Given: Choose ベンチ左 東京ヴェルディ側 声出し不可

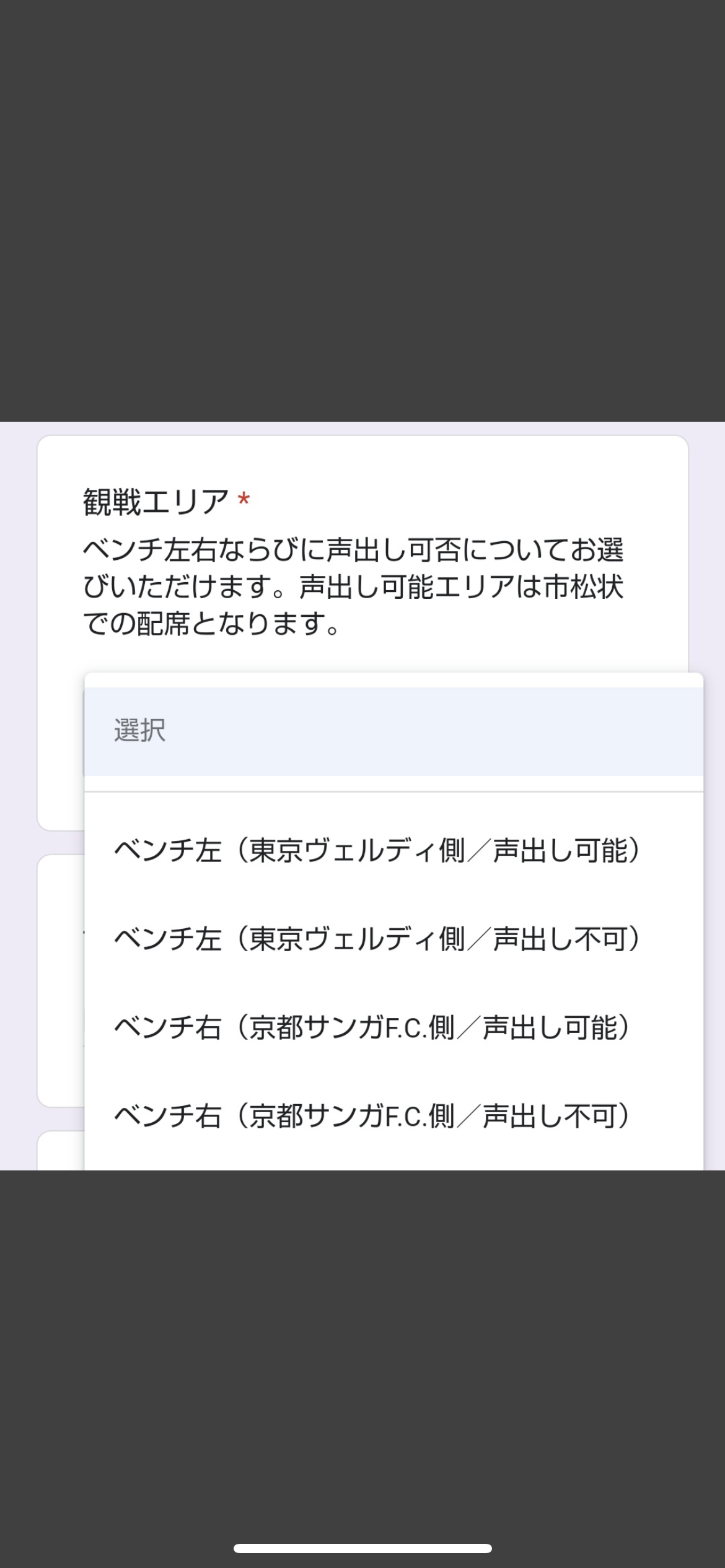Looking at the screenshot, I should coord(377,939).
